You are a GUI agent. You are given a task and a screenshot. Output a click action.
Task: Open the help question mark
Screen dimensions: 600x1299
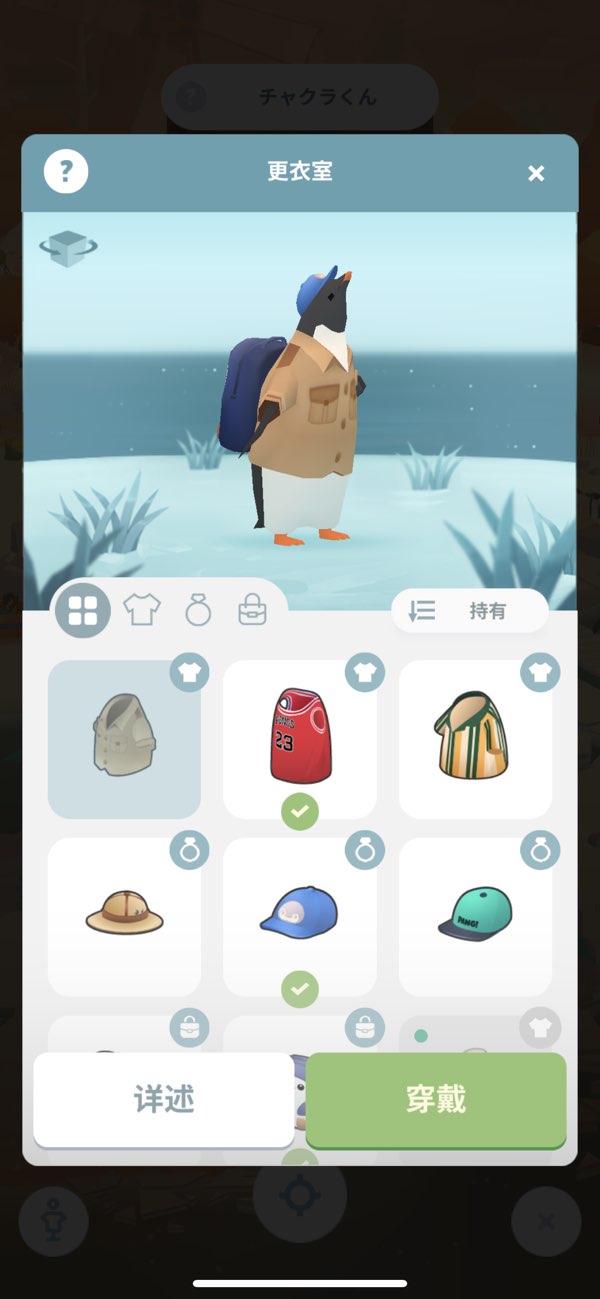pyautogui.click(x=66, y=172)
